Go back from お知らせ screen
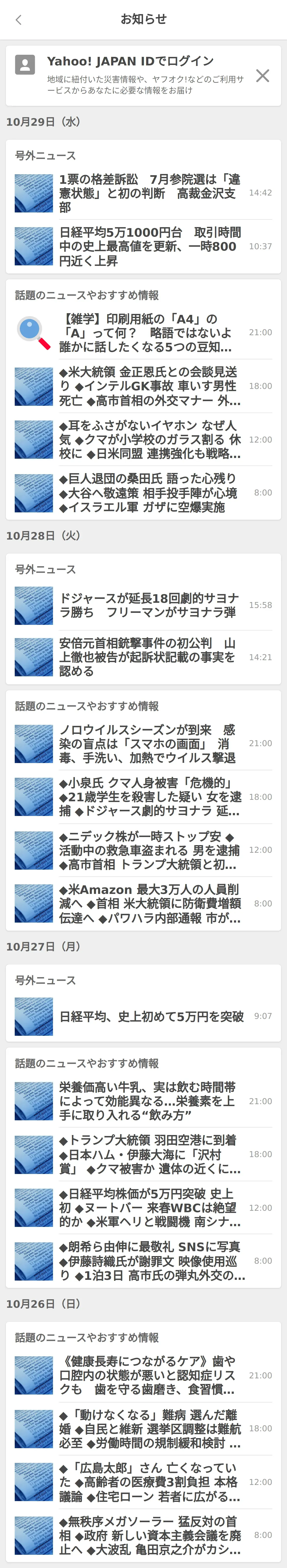287x1568 pixels. click(x=18, y=19)
